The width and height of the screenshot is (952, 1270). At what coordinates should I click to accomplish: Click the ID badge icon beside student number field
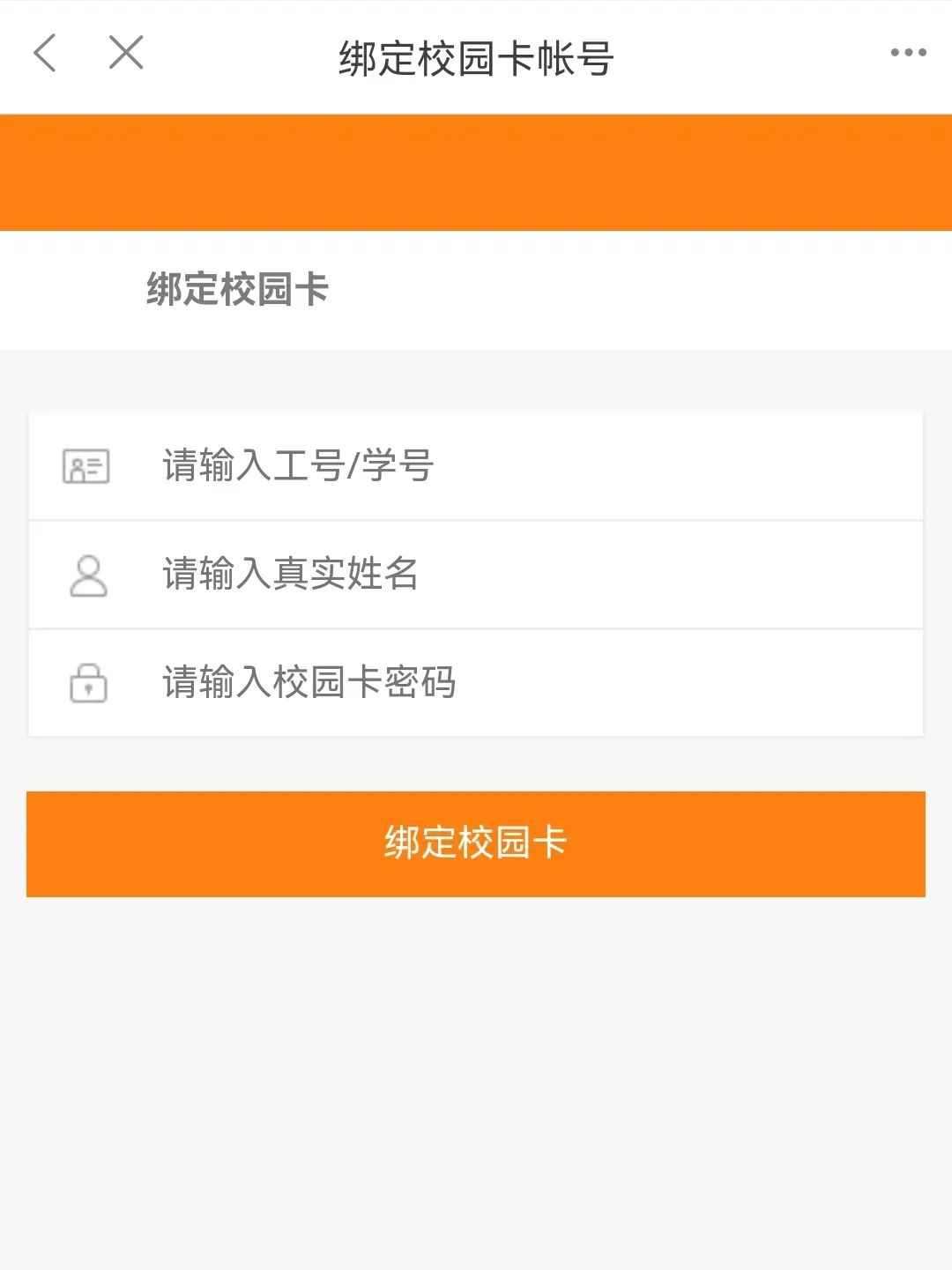pos(88,467)
